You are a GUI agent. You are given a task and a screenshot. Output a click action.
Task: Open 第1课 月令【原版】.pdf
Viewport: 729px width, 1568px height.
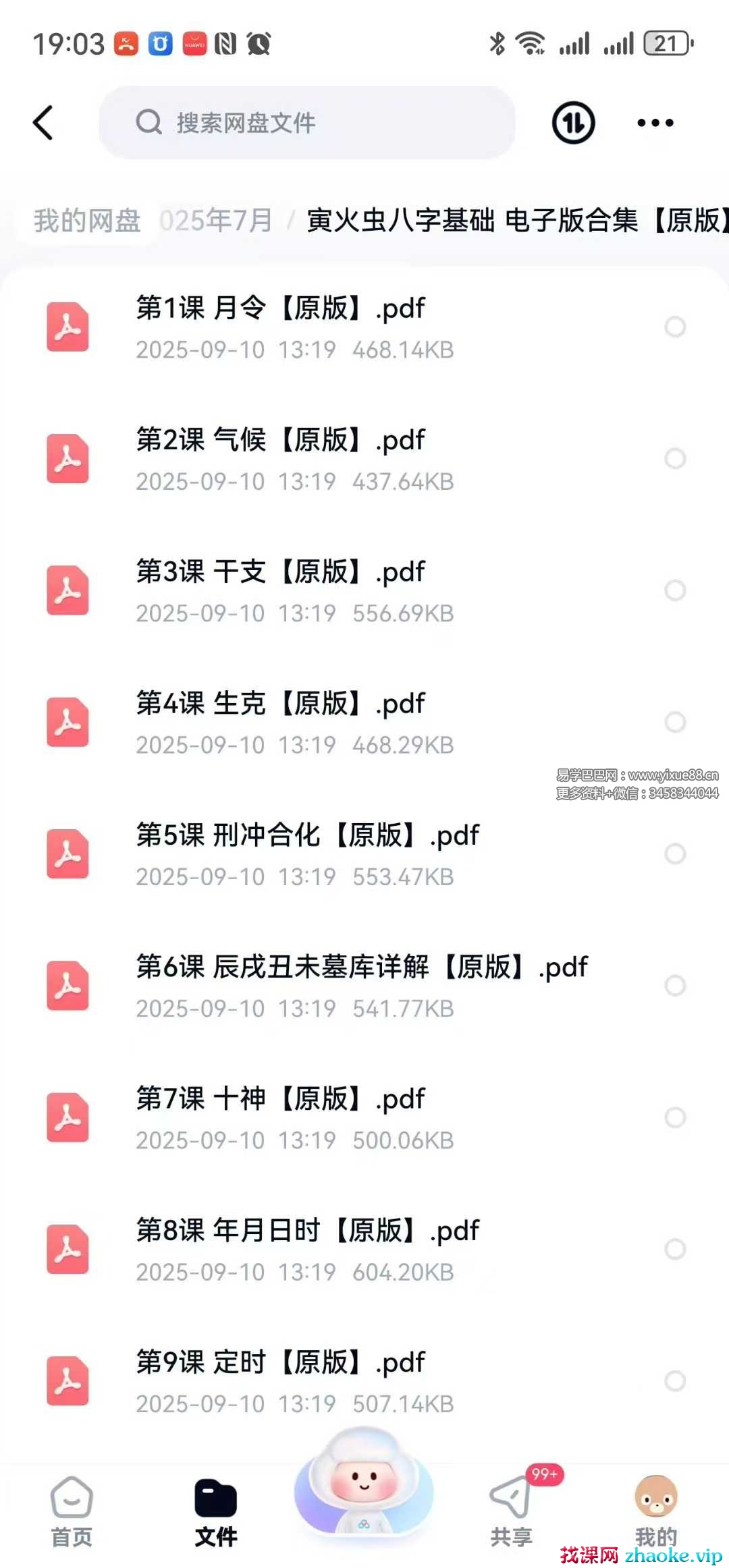point(280,327)
